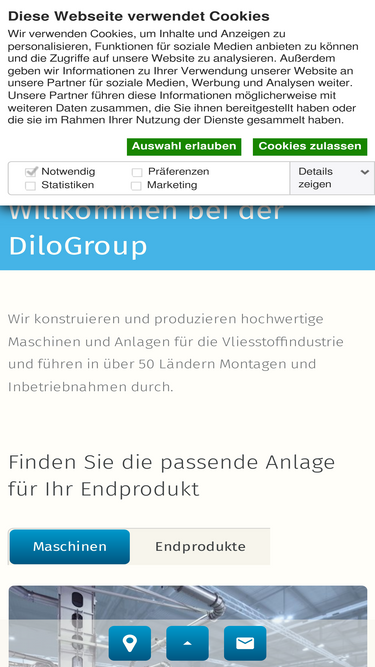Select the Maschinen tab

pyautogui.click(x=70, y=547)
